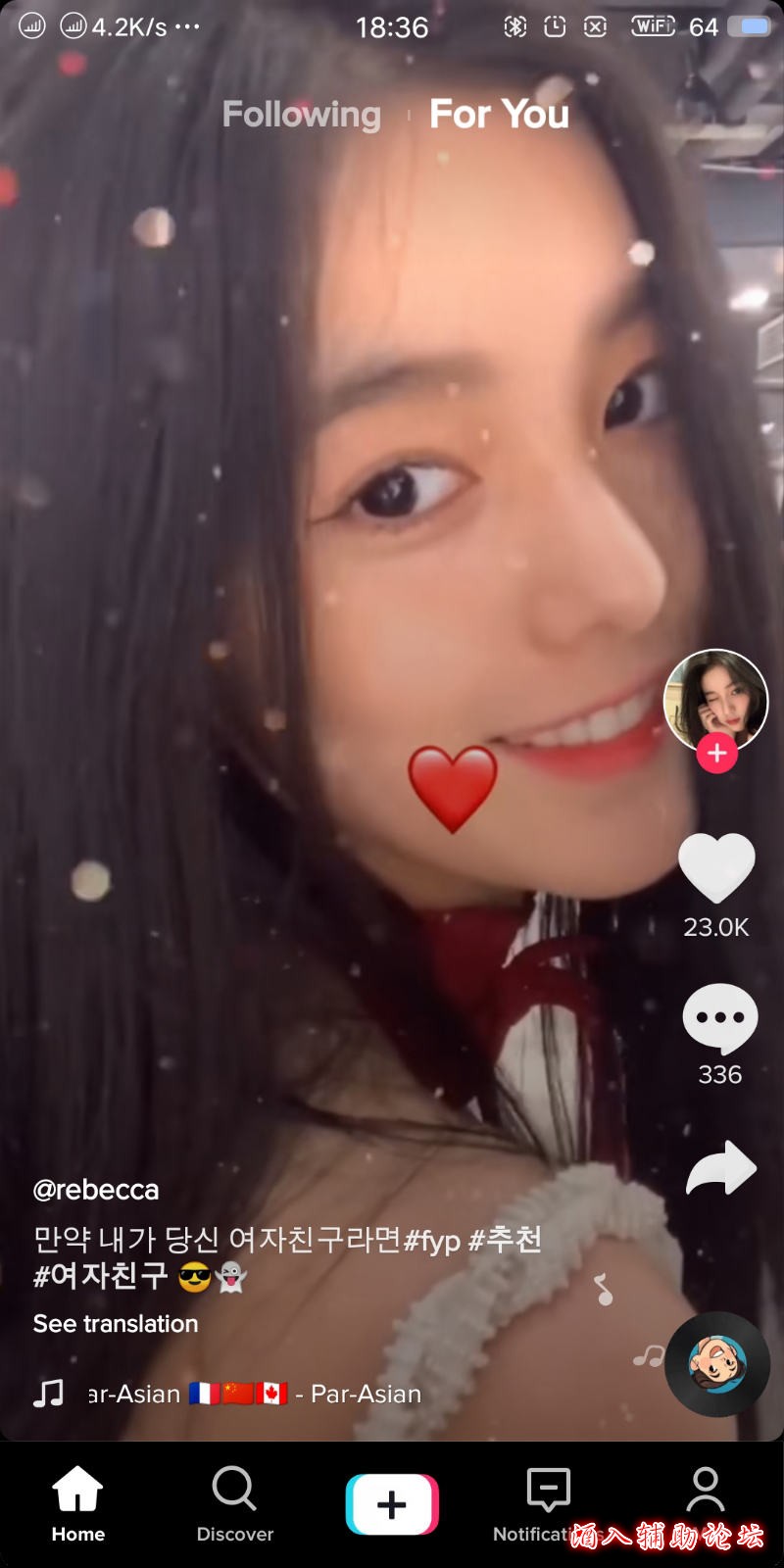The height and width of the screenshot is (1568, 784).
Task: Share this video
Action: [720, 1168]
